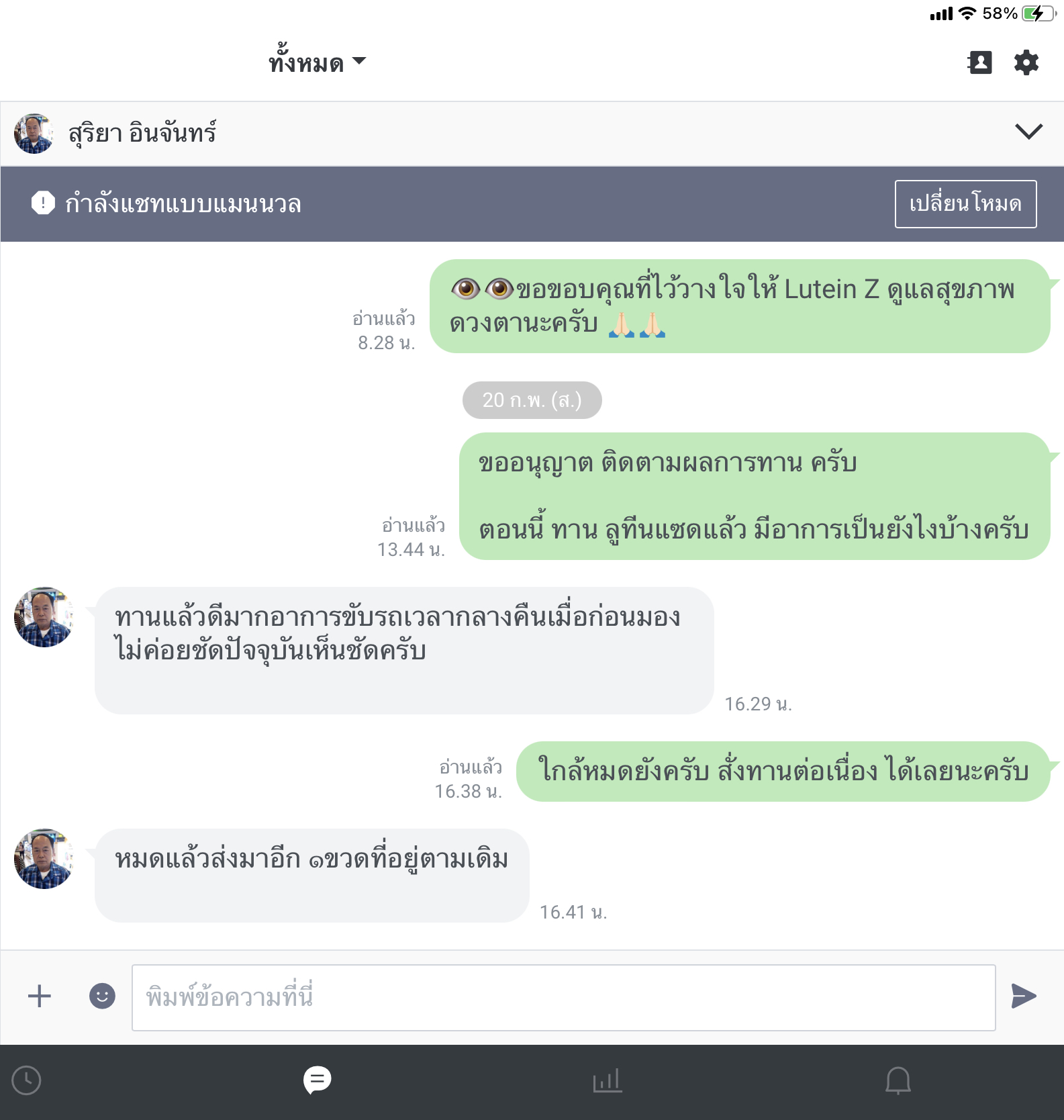Open the emoji sticker picker

click(x=102, y=996)
